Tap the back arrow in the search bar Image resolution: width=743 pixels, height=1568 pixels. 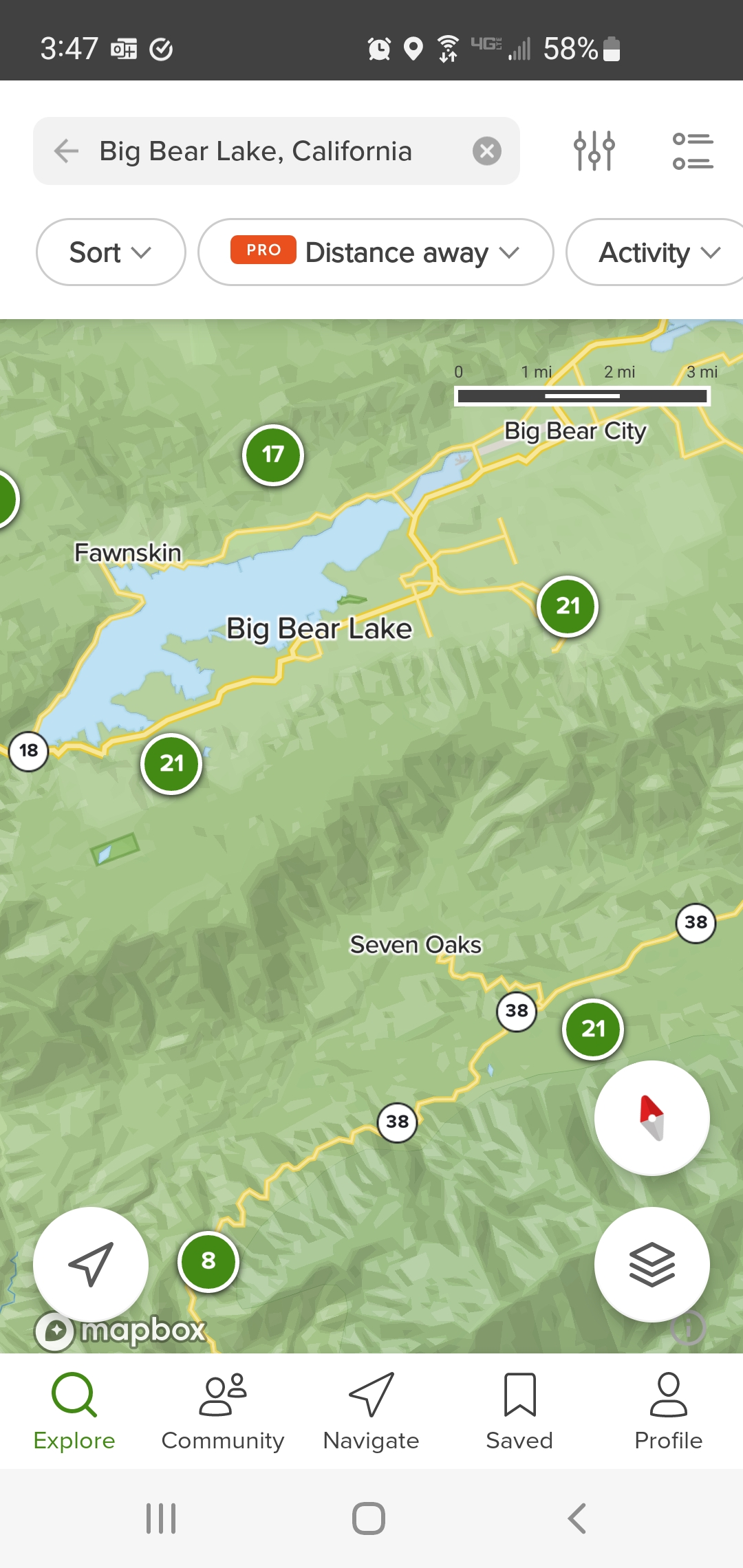point(67,151)
